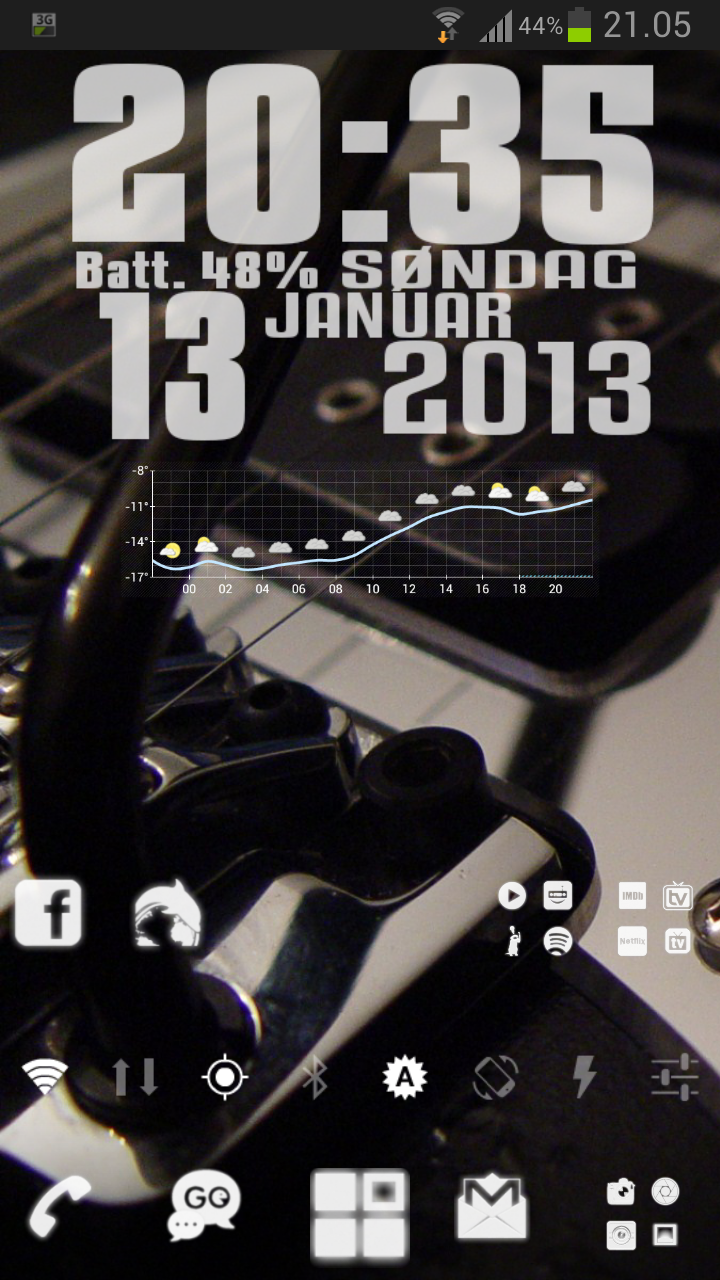Toggle auto brightness
The height and width of the screenshot is (1280, 720).
click(405, 1077)
